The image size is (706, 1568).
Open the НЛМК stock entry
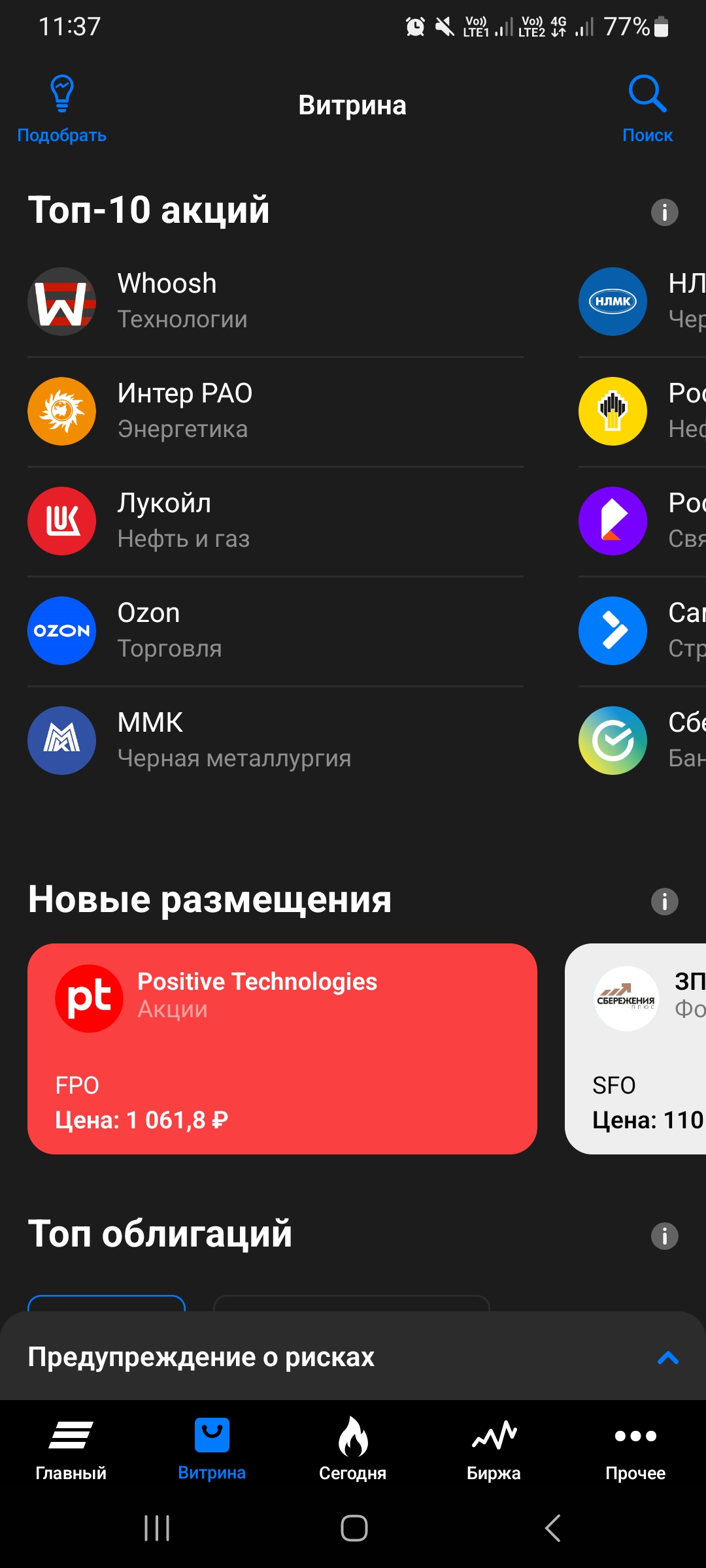pos(641,301)
